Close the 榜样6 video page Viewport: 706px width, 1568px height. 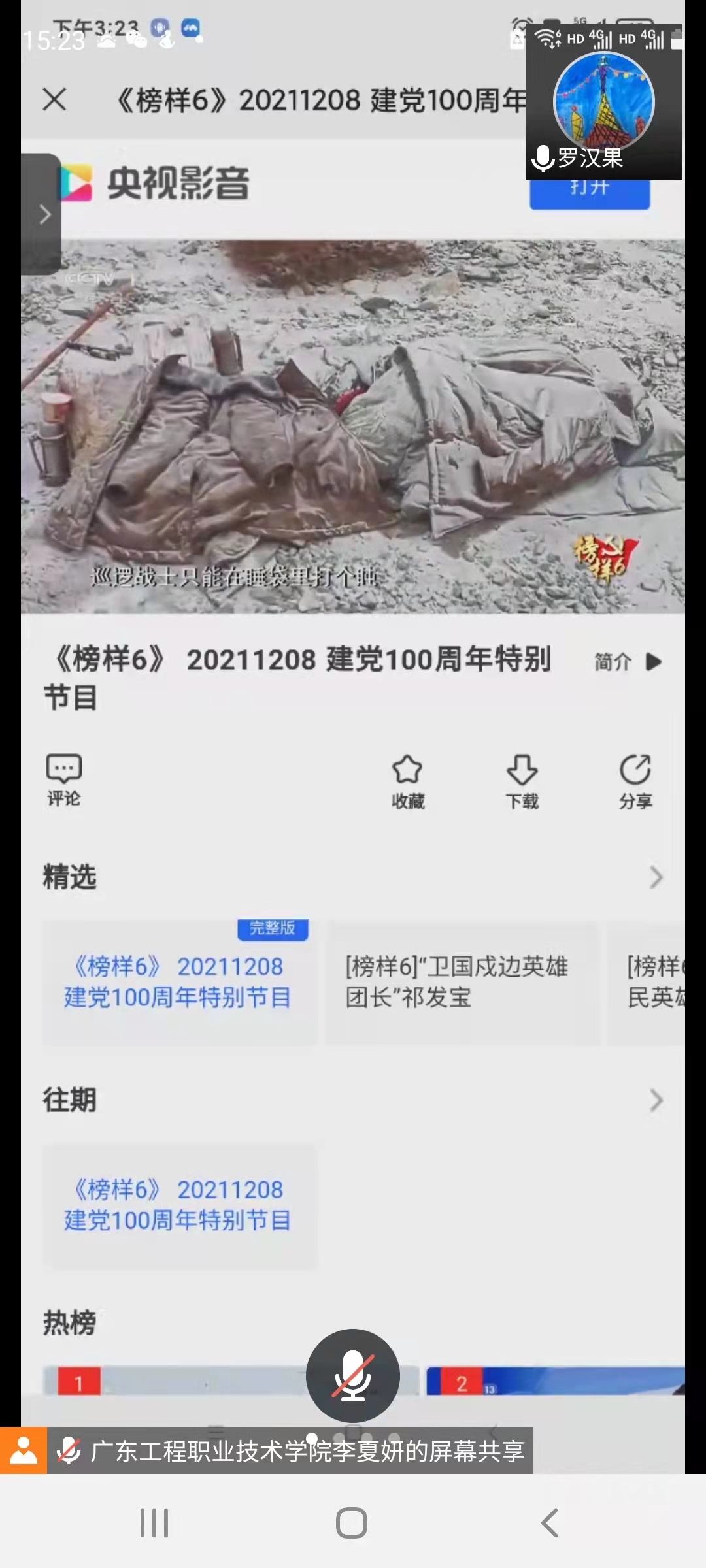pyautogui.click(x=54, y=100)
